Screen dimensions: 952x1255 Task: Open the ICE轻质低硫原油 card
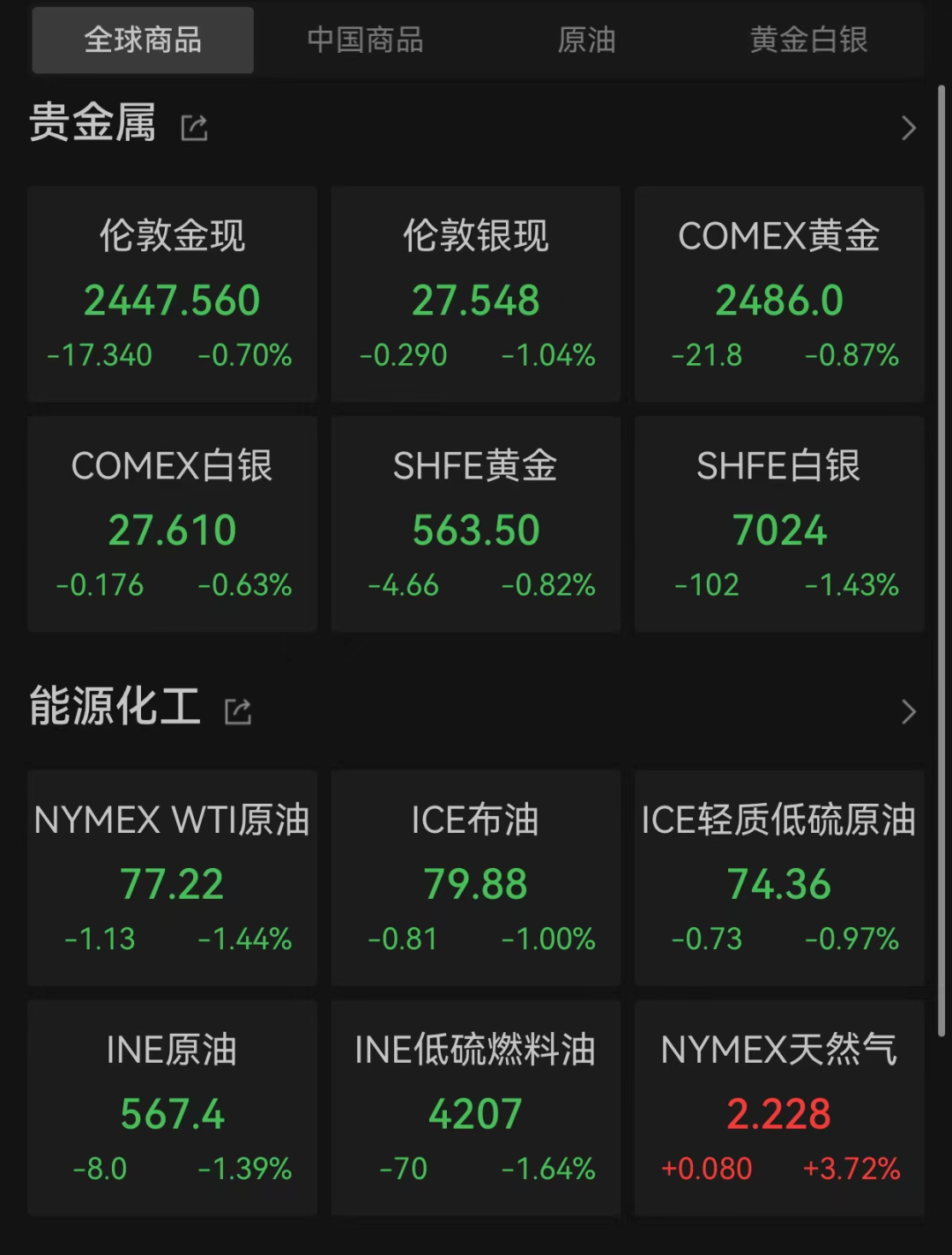pyautogui.click(x=779, y=878)
